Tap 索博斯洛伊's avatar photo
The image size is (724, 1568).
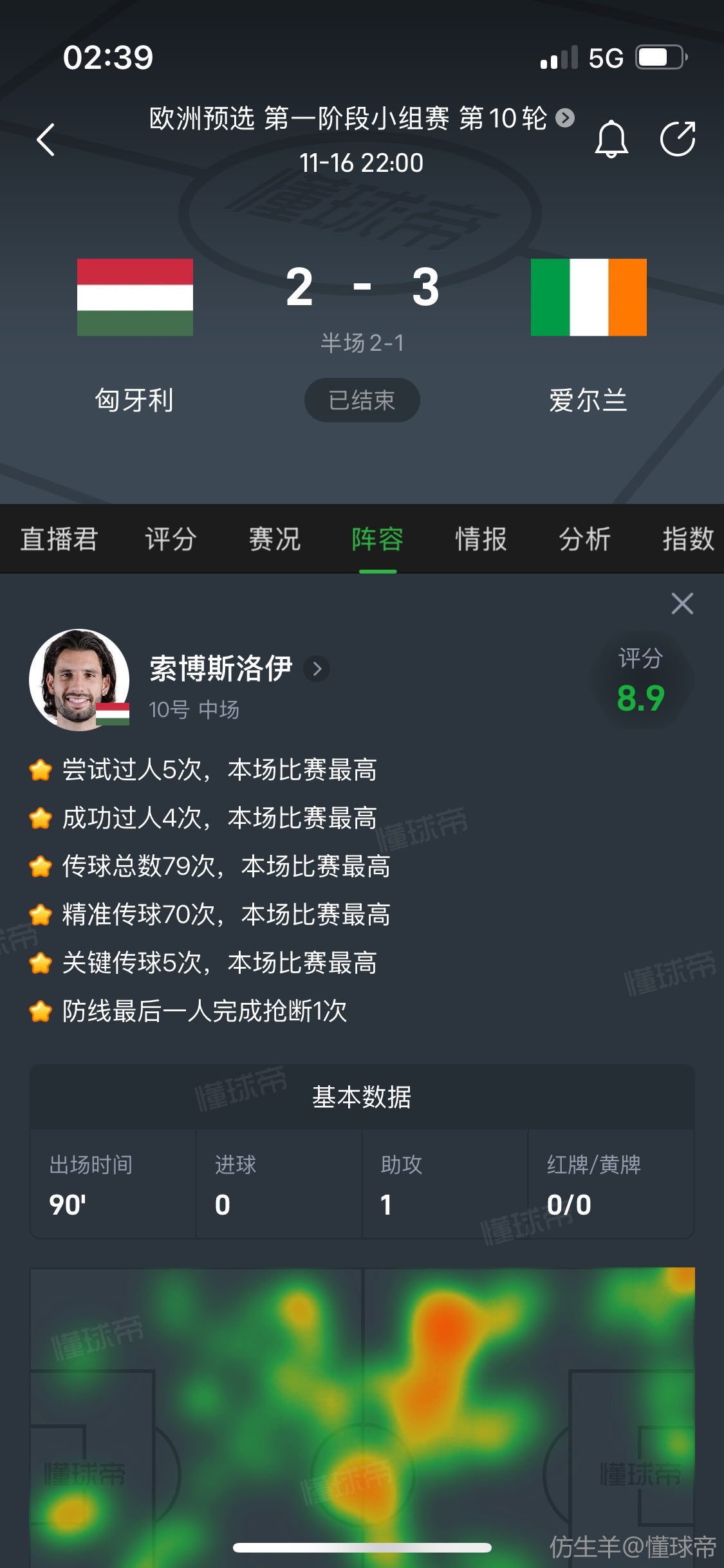tap(79, 679)
